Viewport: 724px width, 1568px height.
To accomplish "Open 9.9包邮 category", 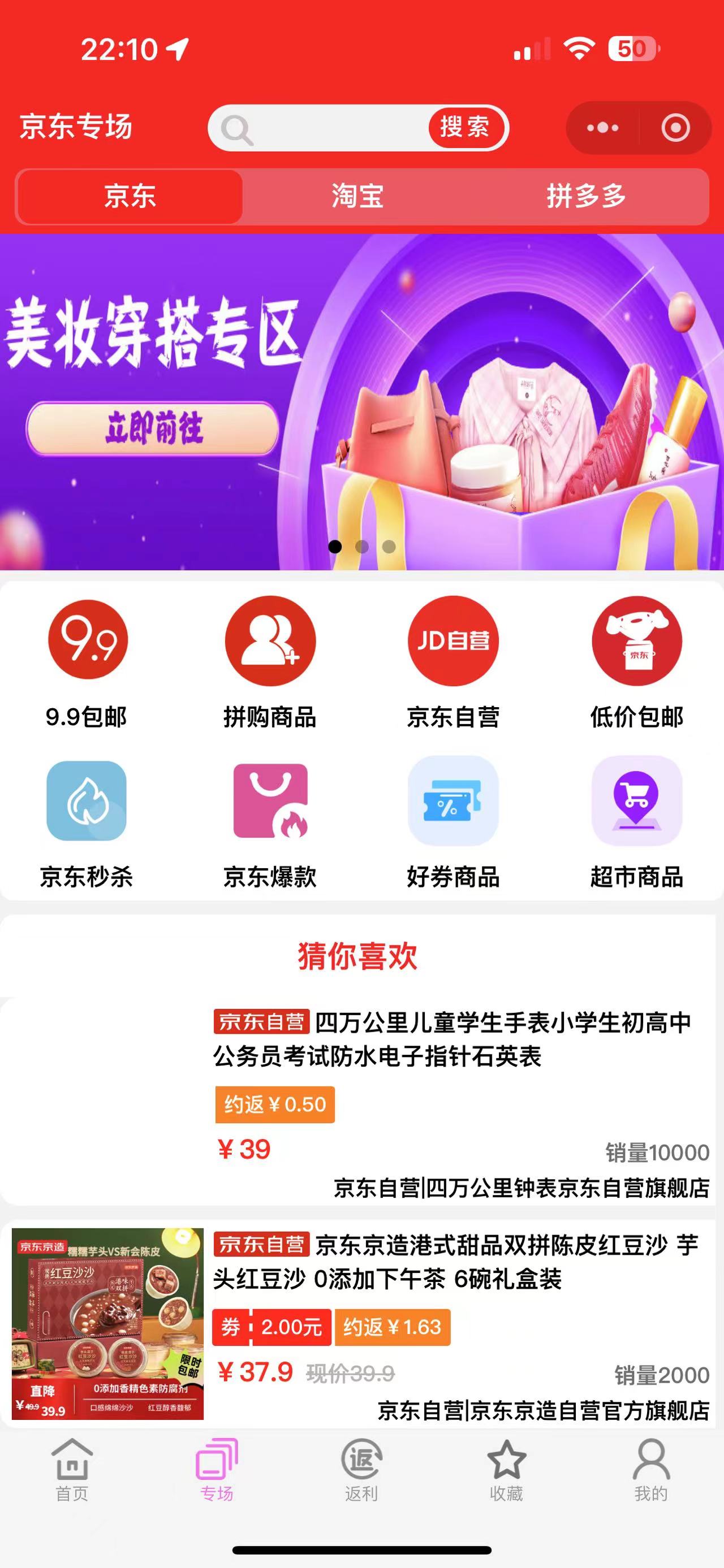I will pyautogui.click(x=87, y=662).
